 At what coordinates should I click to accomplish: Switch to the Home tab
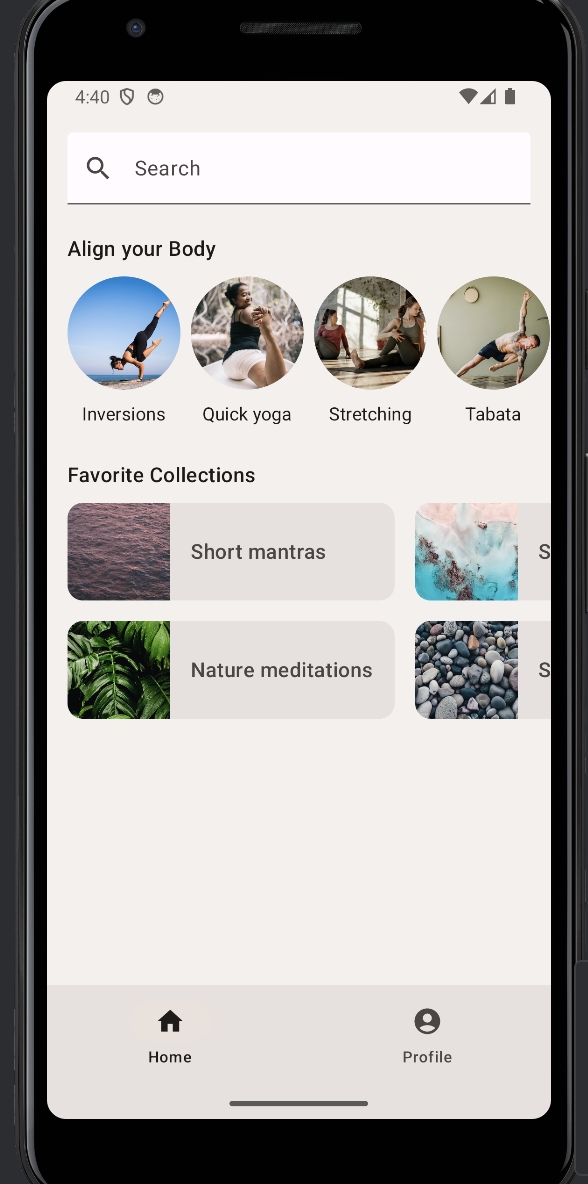tap(170, 1036)
